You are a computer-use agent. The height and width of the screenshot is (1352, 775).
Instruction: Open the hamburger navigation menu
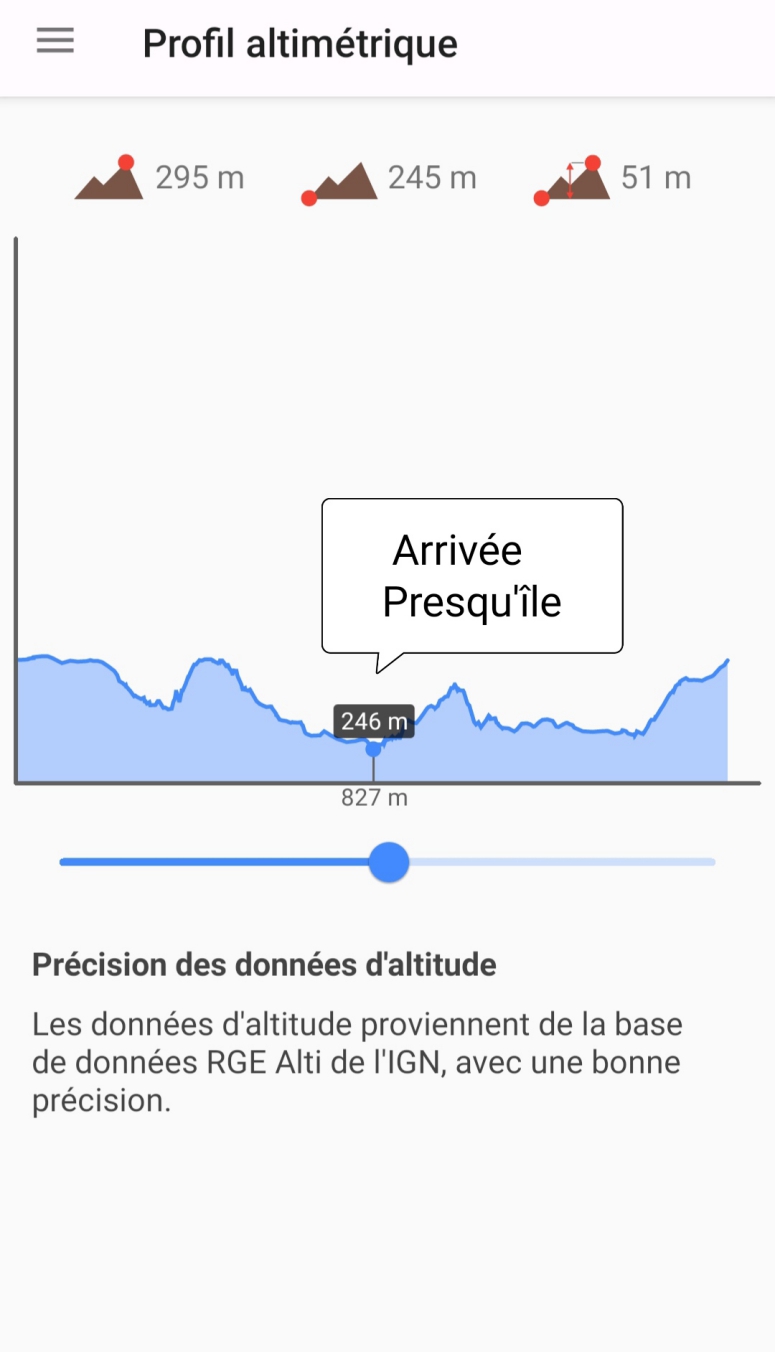point(55,41)
